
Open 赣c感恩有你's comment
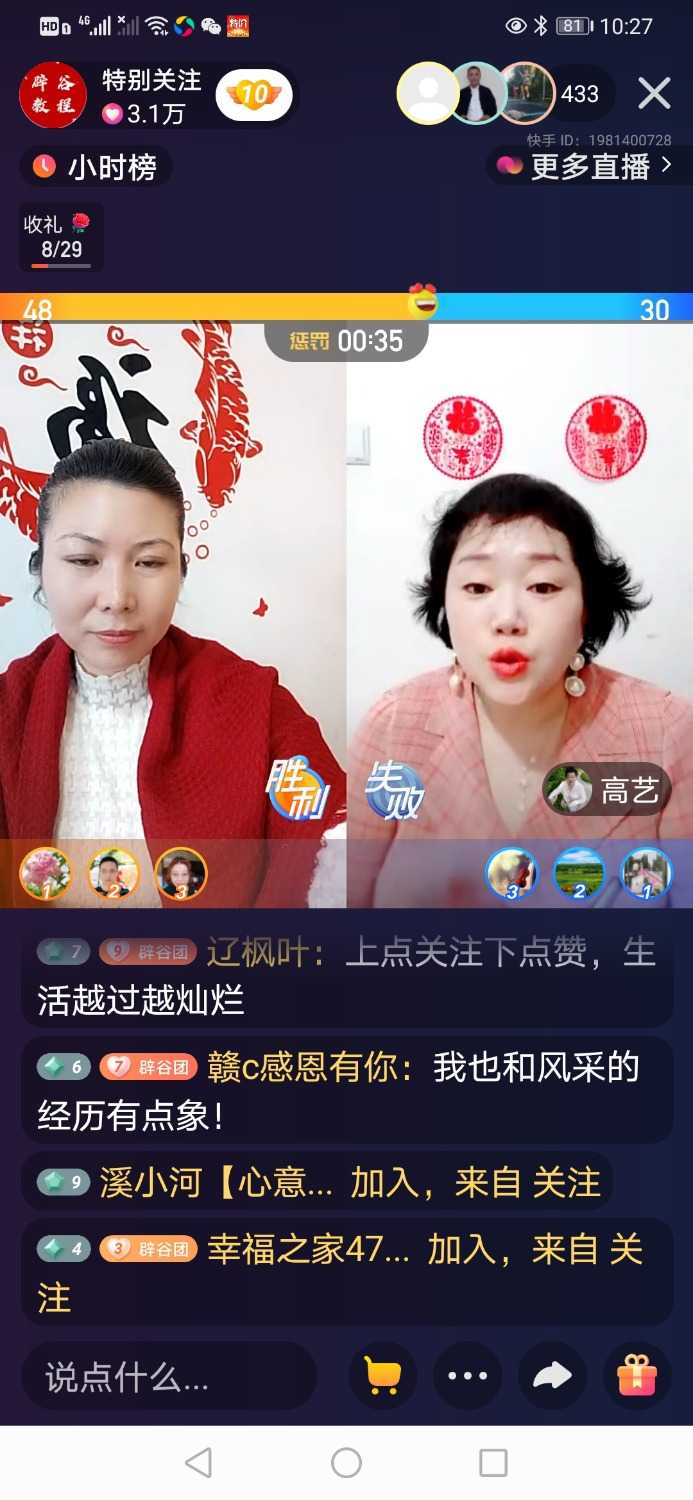346,1090
